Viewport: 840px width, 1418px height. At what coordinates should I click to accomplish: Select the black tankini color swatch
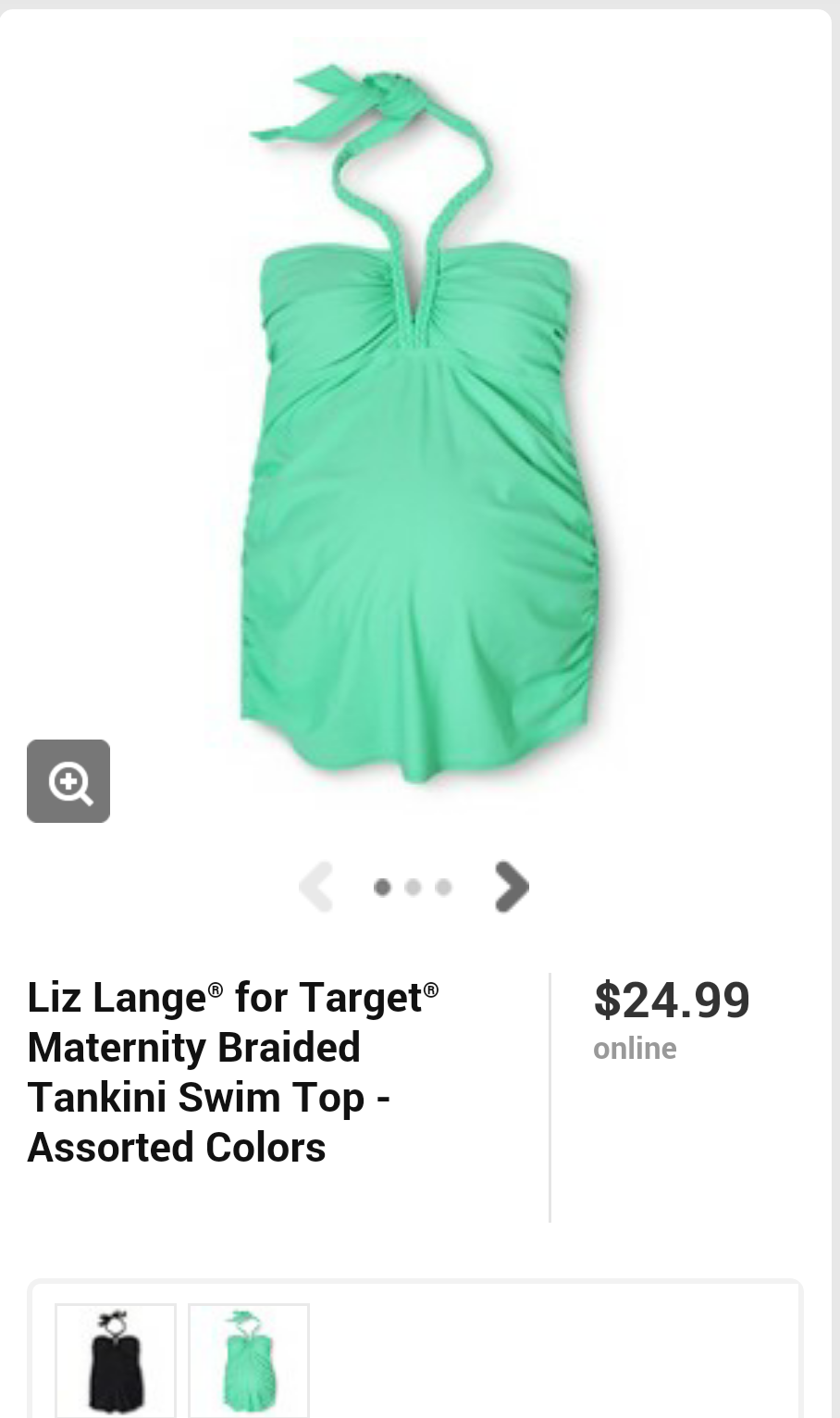coord(116,1359)
